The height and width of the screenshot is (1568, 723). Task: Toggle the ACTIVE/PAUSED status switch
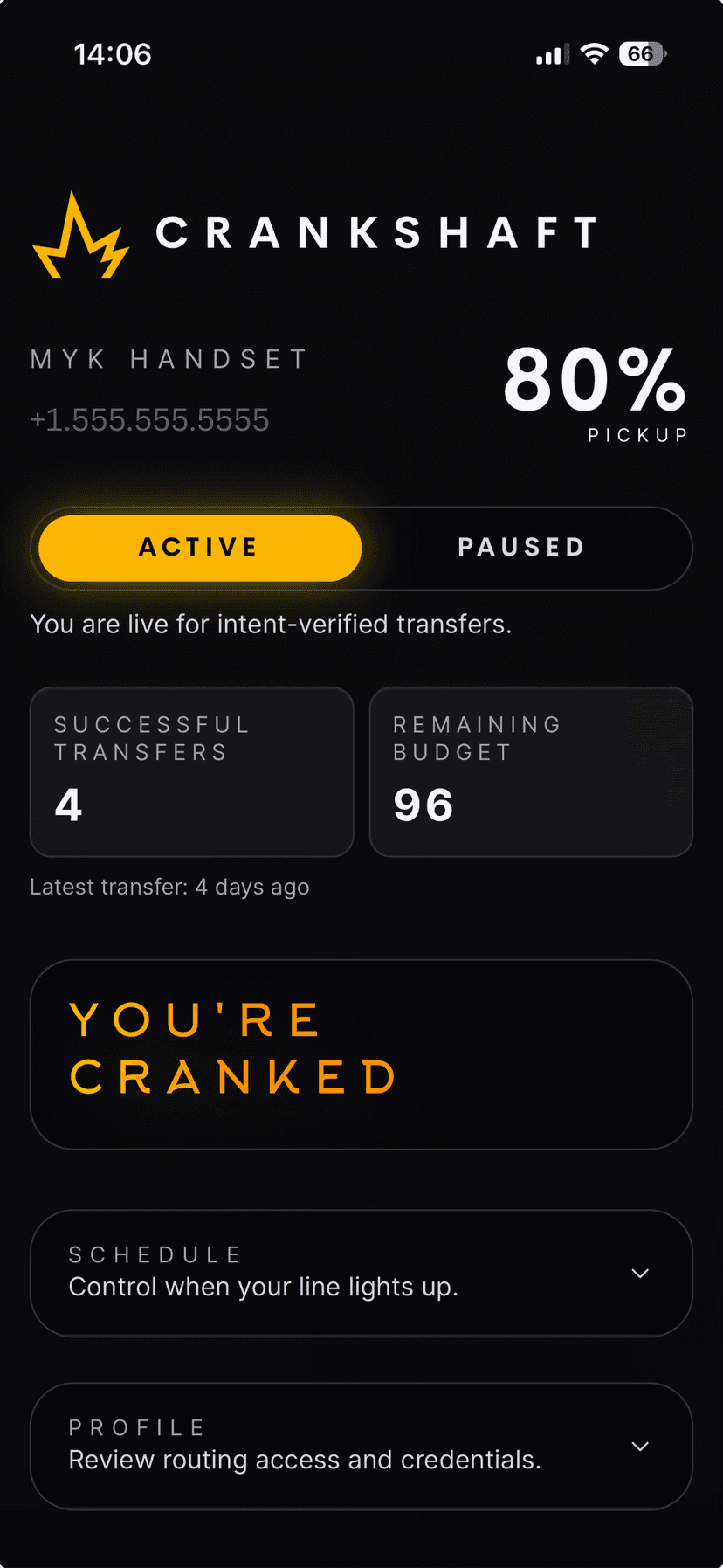coord(361,547)
